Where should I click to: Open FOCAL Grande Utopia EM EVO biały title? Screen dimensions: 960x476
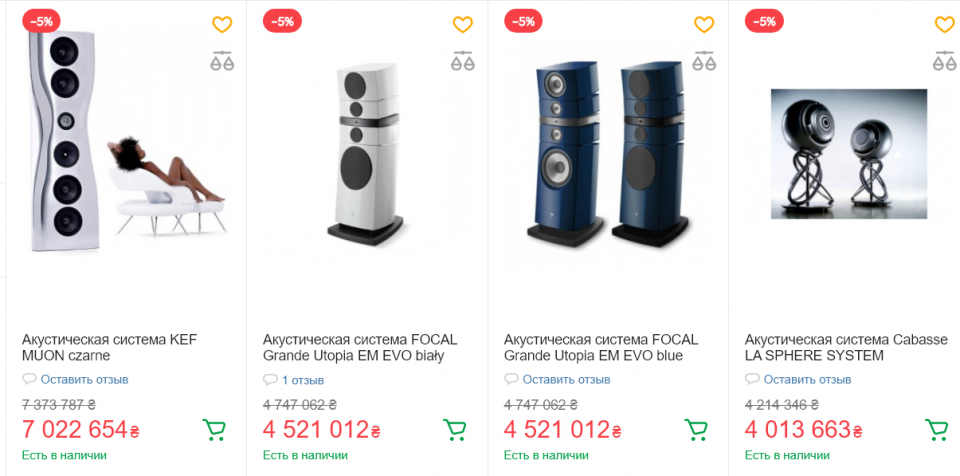353,348
